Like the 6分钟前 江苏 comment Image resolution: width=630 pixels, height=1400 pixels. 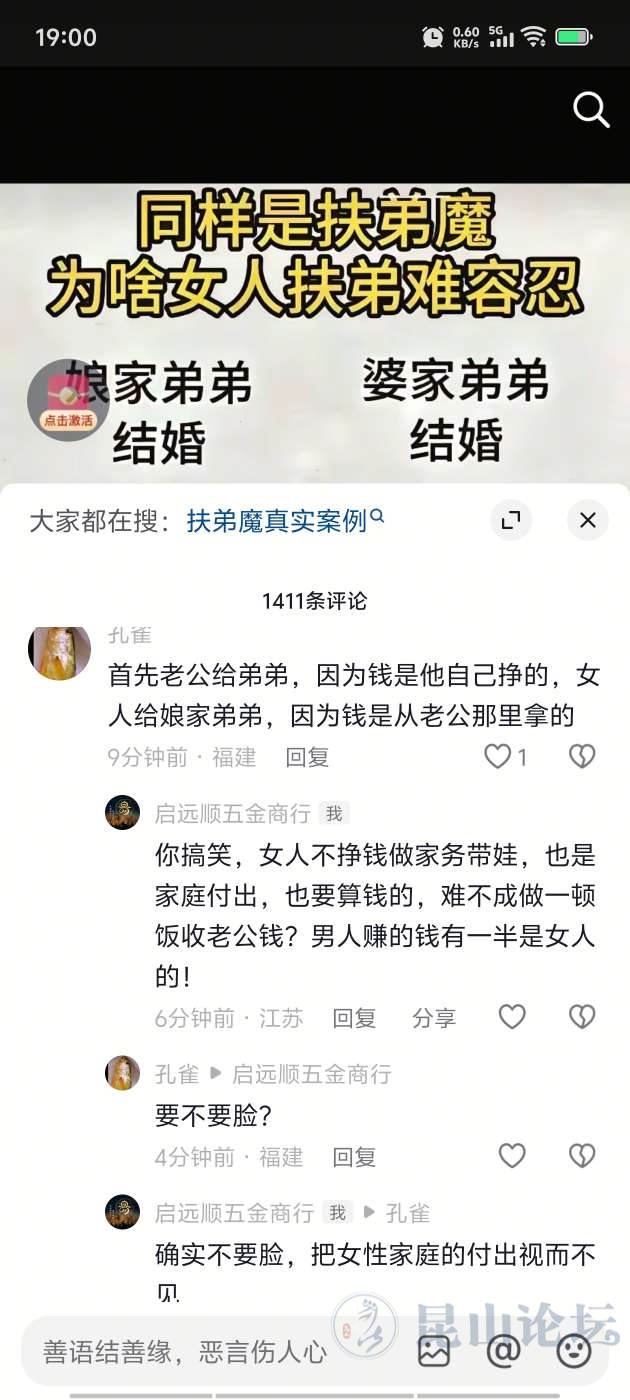click(x=512, y=1018)
